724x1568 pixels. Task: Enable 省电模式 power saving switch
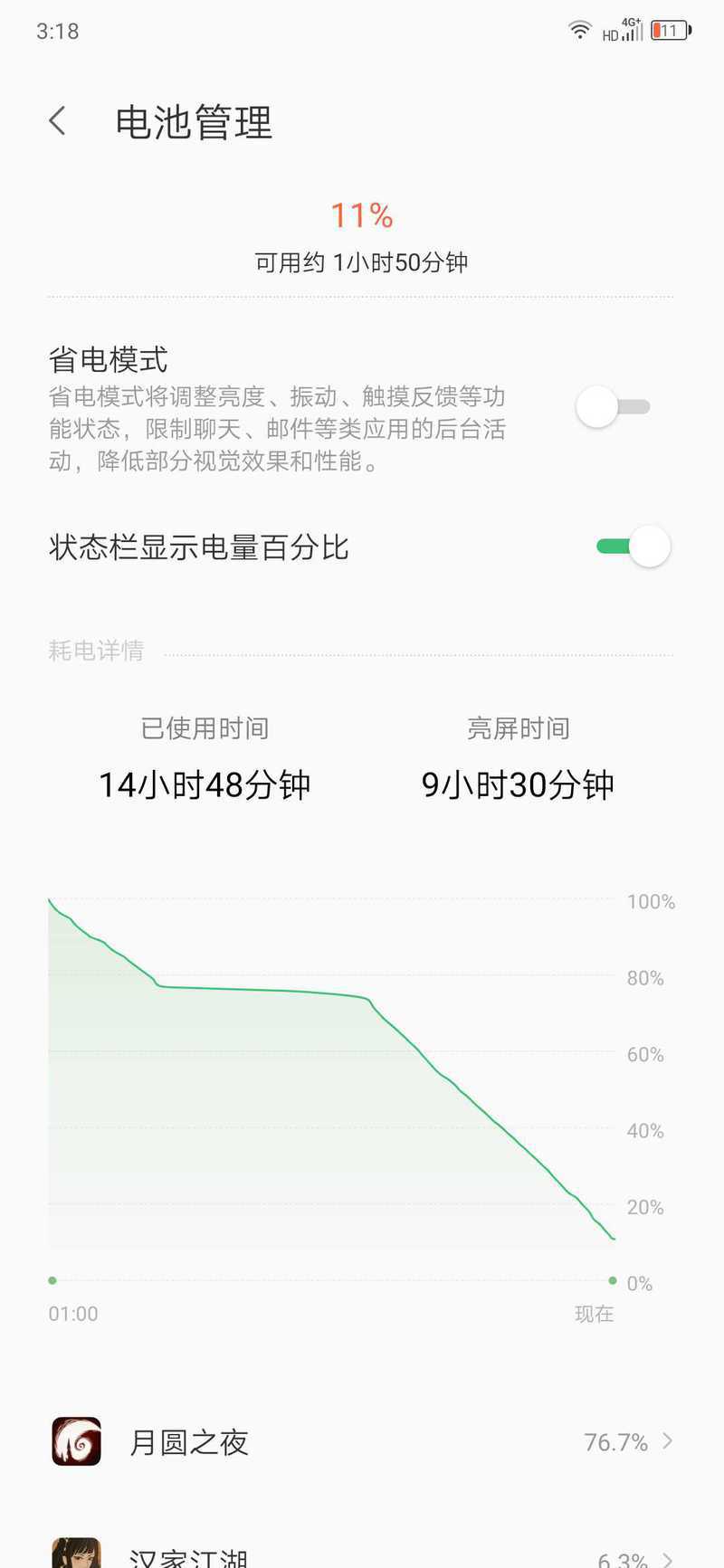coord(614,407)
